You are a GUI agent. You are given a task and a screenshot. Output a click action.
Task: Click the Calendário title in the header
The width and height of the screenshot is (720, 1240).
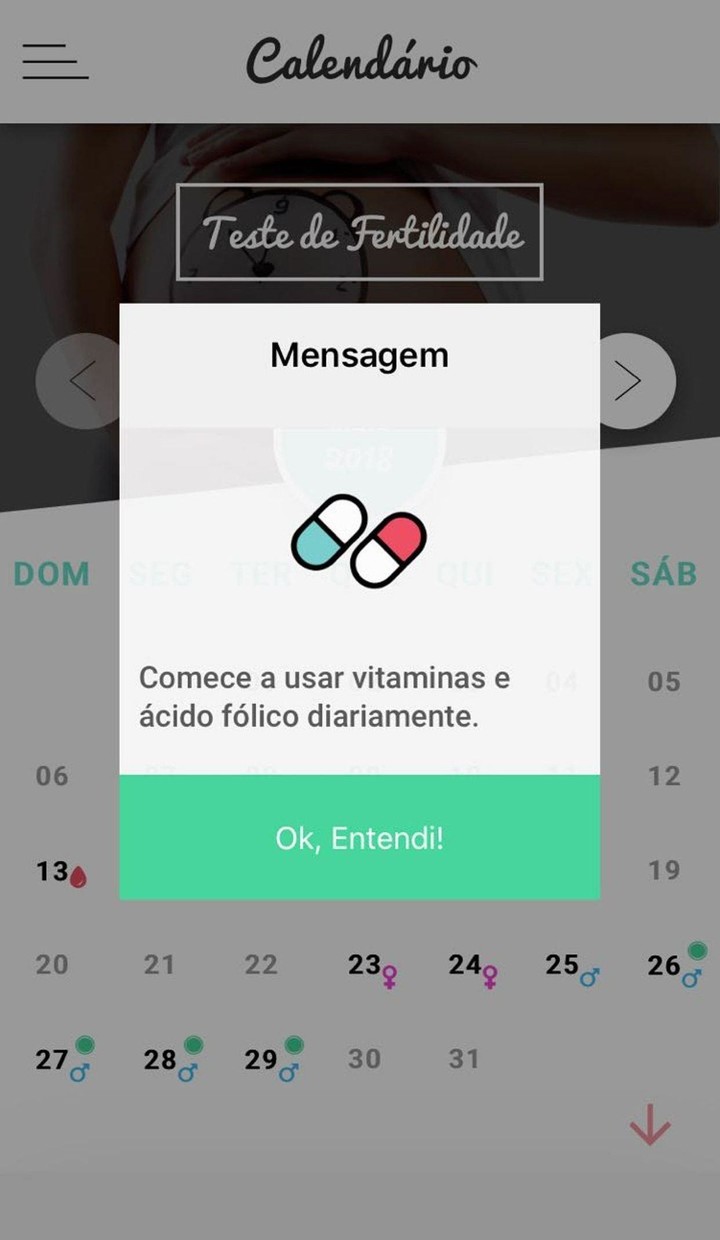pos(361,62)
